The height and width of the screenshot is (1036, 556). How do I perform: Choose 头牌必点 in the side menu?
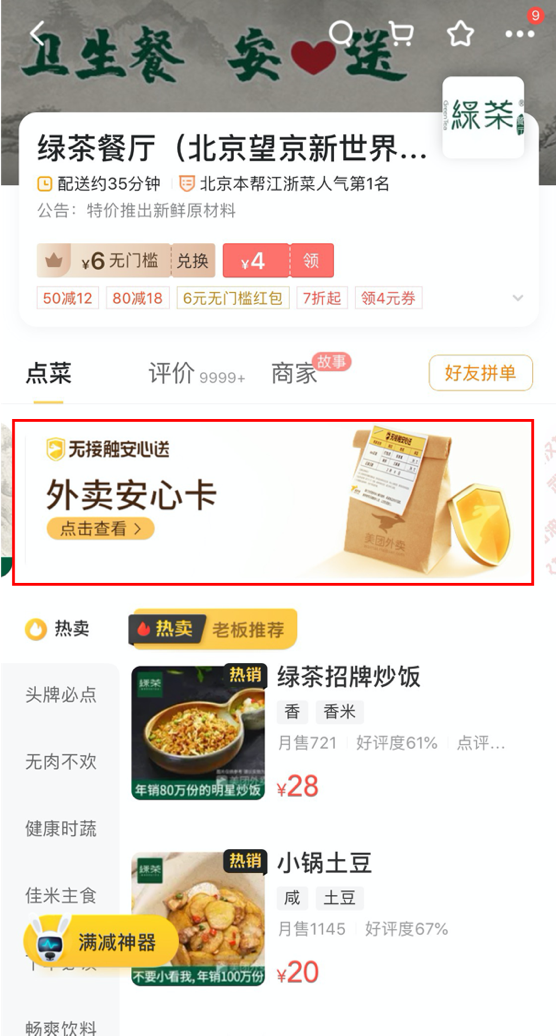click(x=61, y=695)
